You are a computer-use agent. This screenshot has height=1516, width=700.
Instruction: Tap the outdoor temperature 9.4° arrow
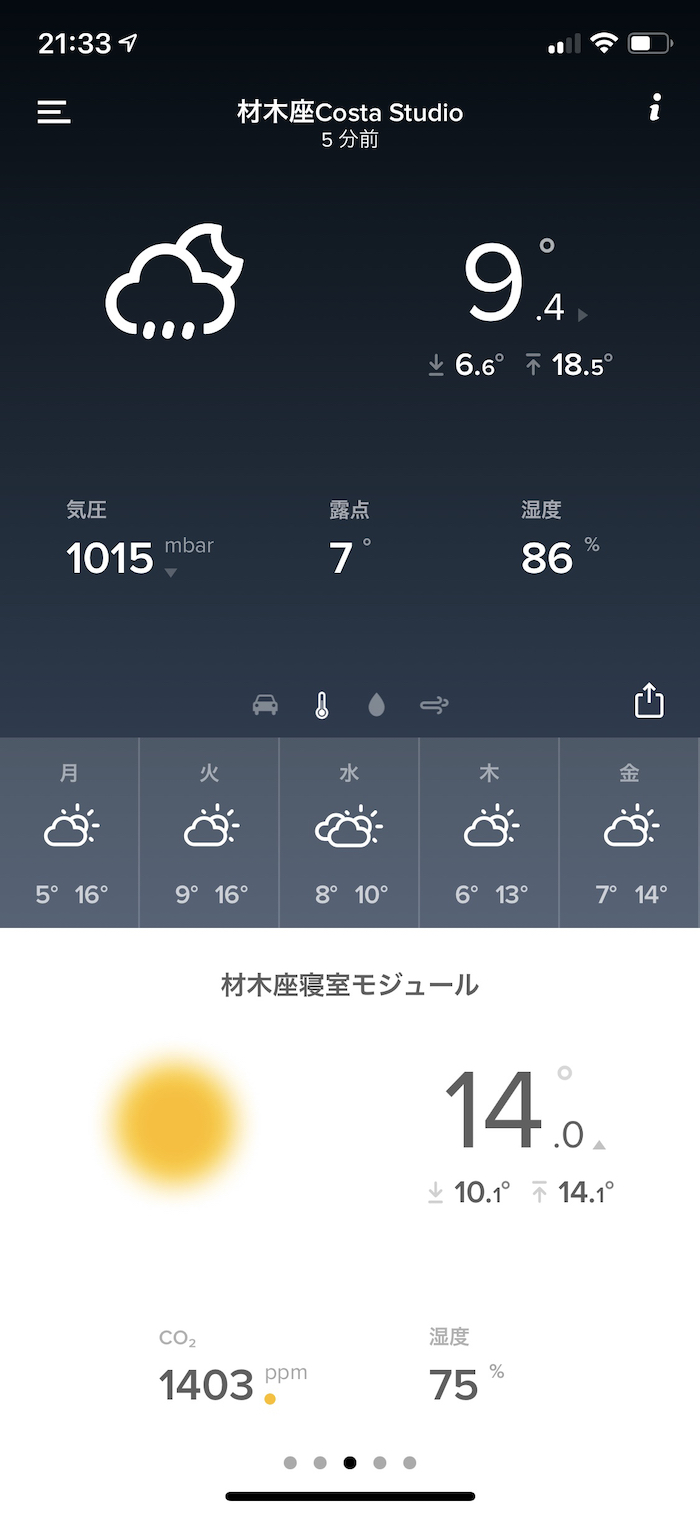583,315
